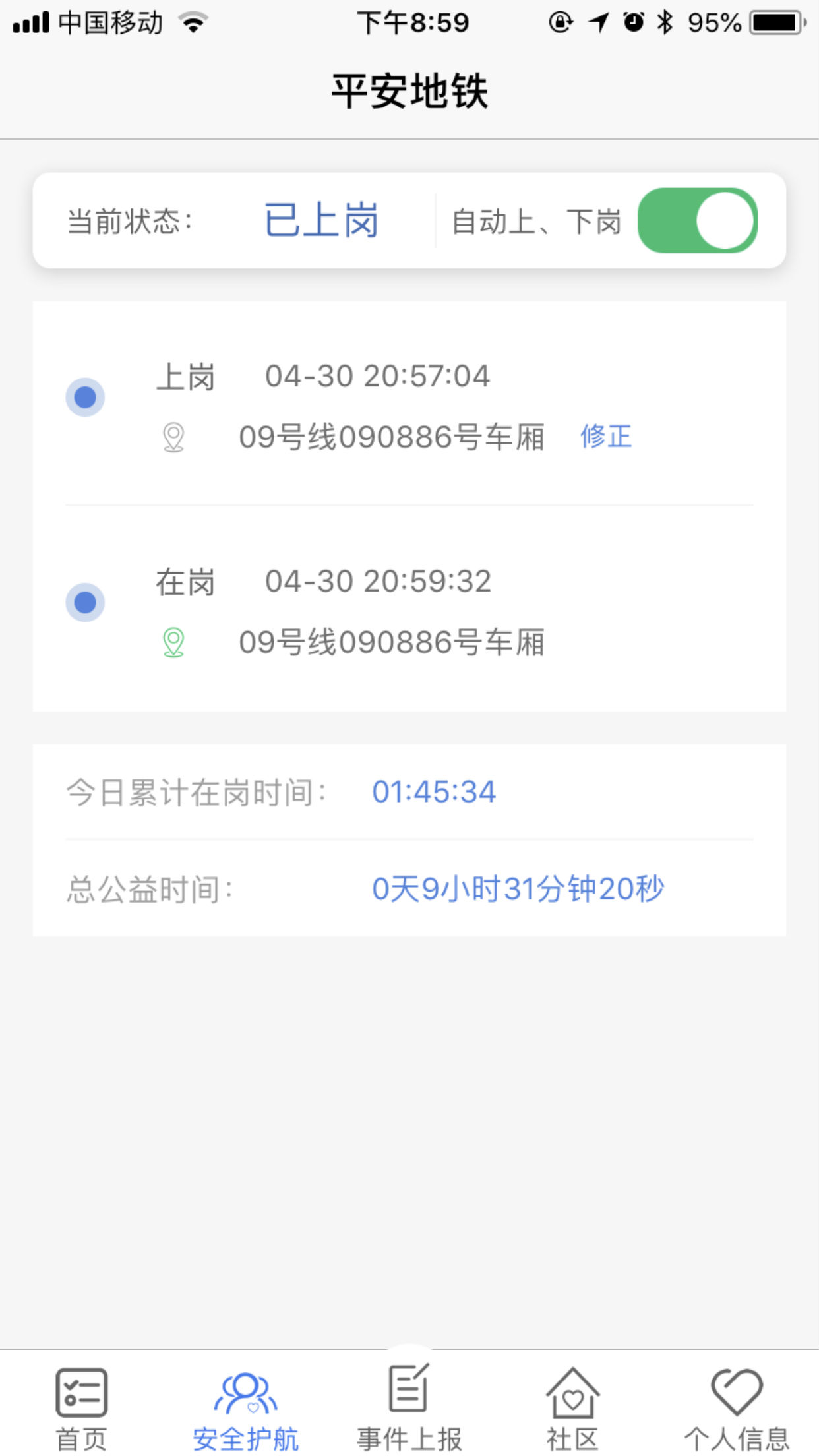Disable the 自动上、下岗 toggle switch
Image resolution: width=819 pixels, height=1456 pixels.
click(x=699, y=220)
